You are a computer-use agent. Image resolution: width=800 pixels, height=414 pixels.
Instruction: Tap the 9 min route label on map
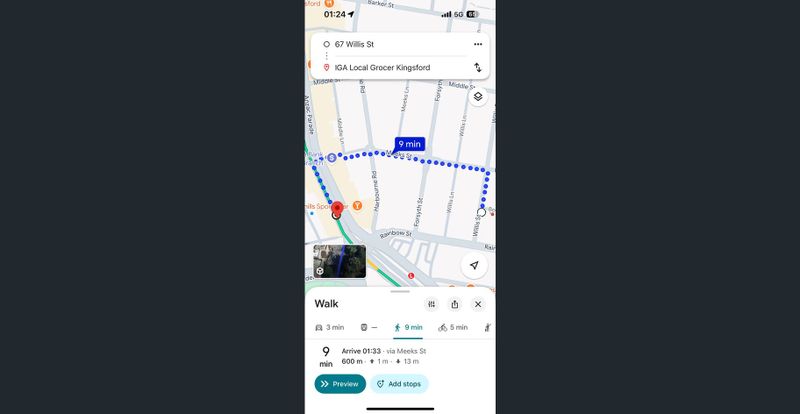tap(409, 144)
